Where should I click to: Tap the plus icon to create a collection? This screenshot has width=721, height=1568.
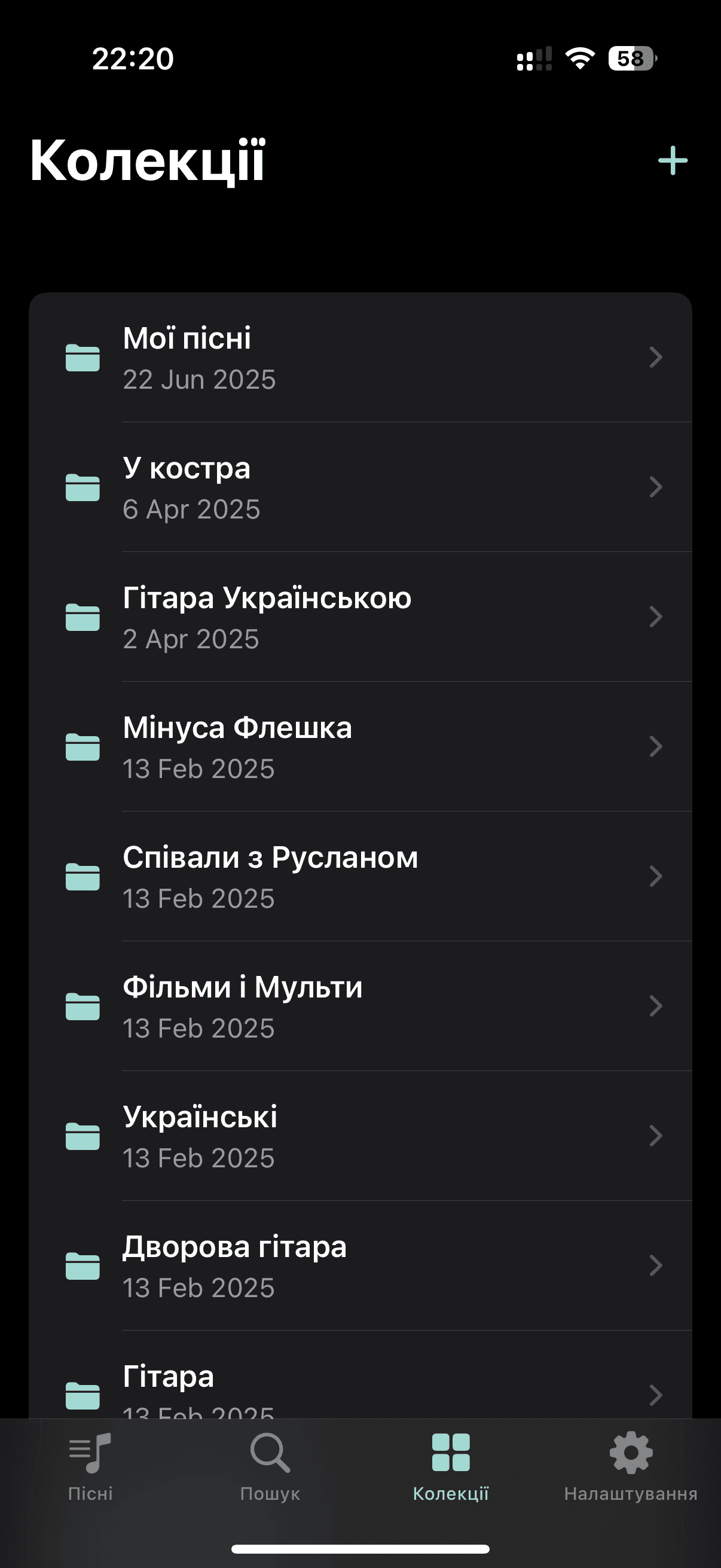pos(673,160)
